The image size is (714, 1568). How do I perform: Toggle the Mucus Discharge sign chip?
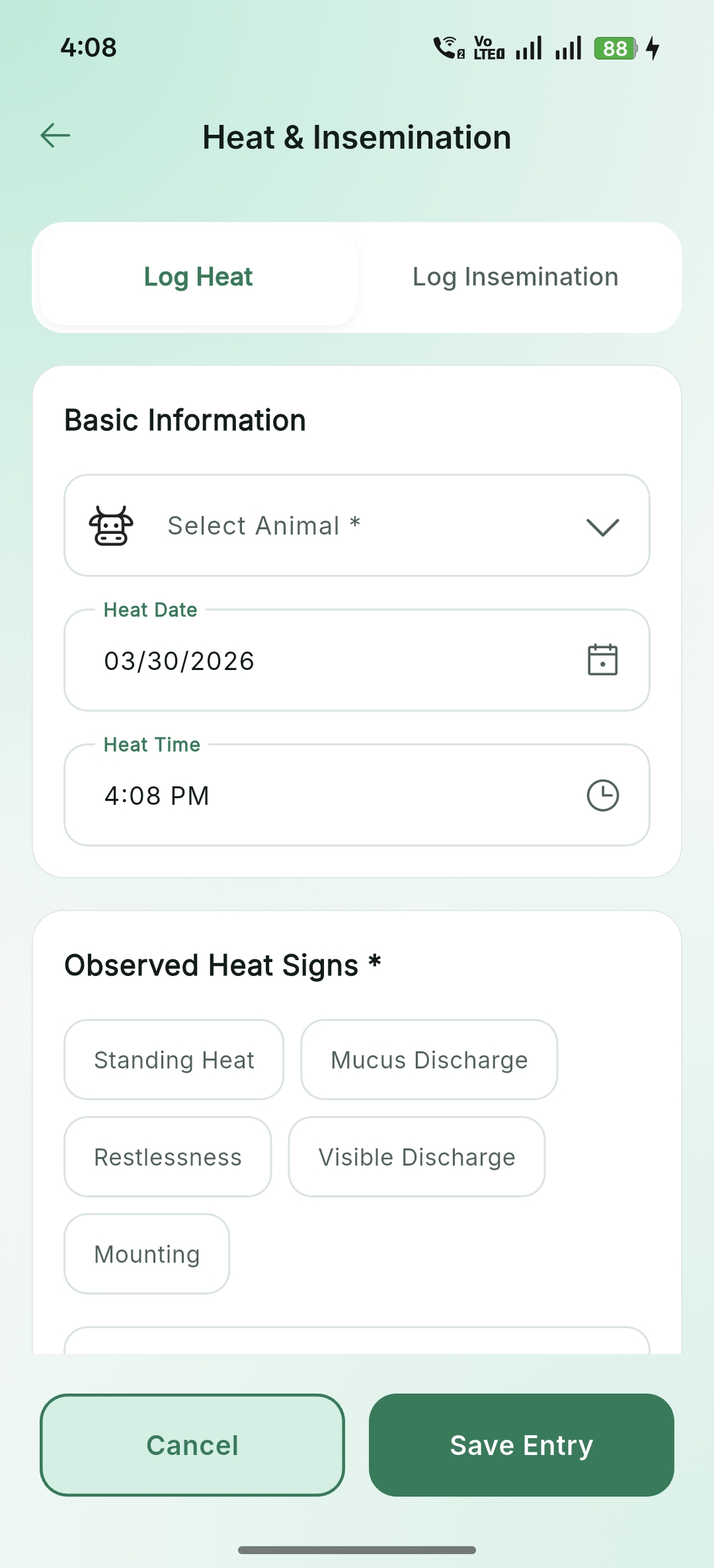(428, 1059)
